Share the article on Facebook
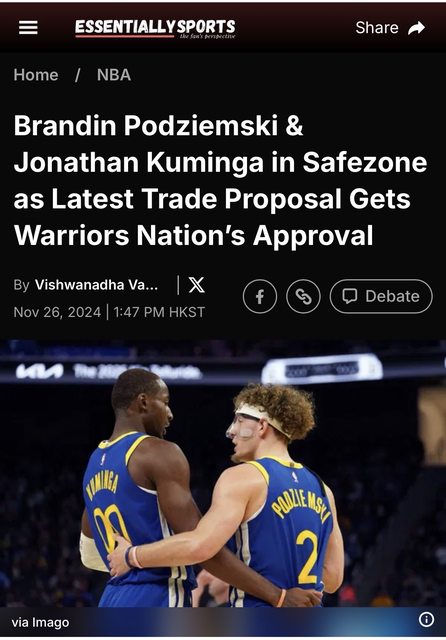 [x=260, y=296]
